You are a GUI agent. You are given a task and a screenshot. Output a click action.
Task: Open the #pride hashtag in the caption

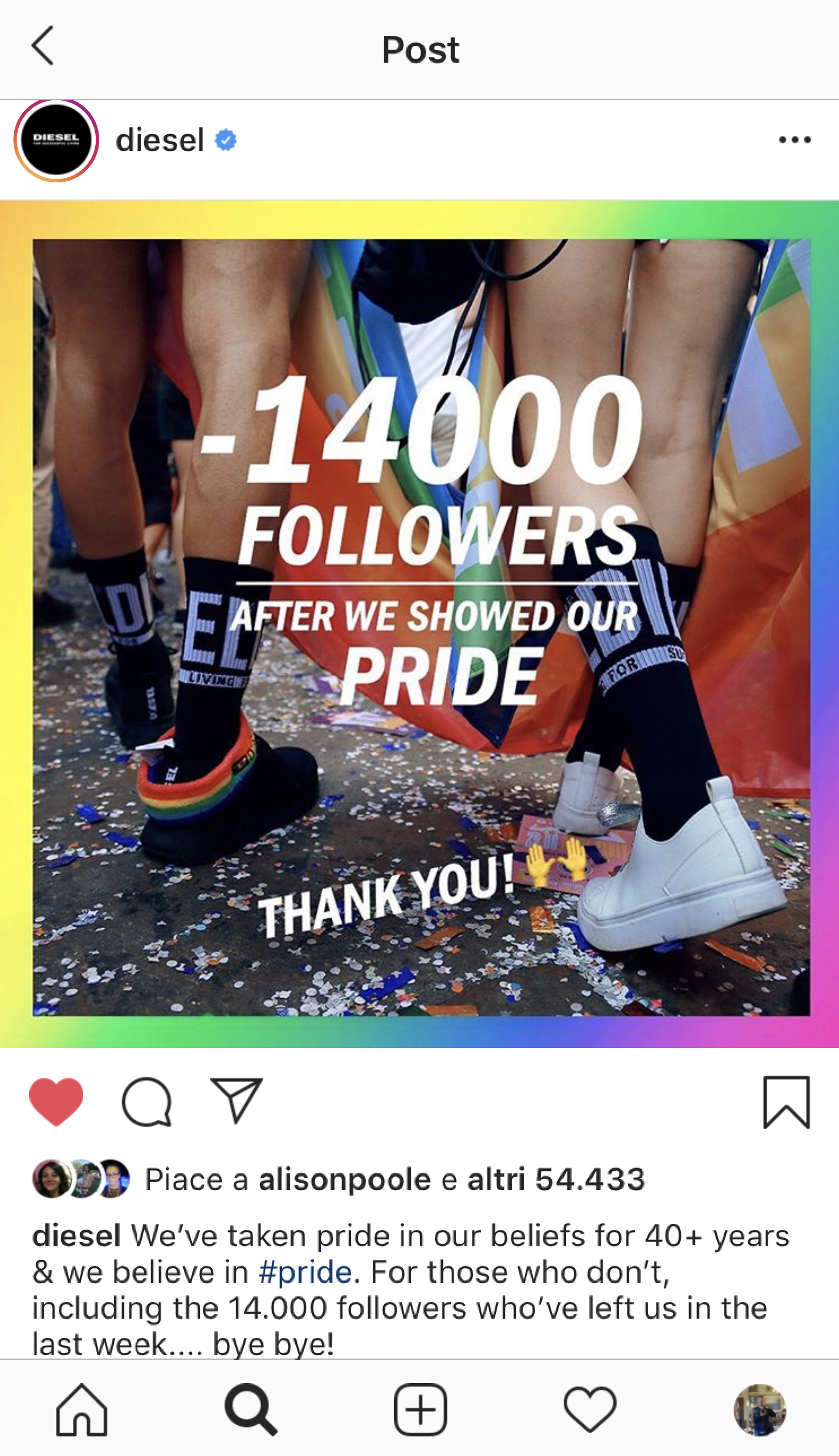pos(305,1272)
